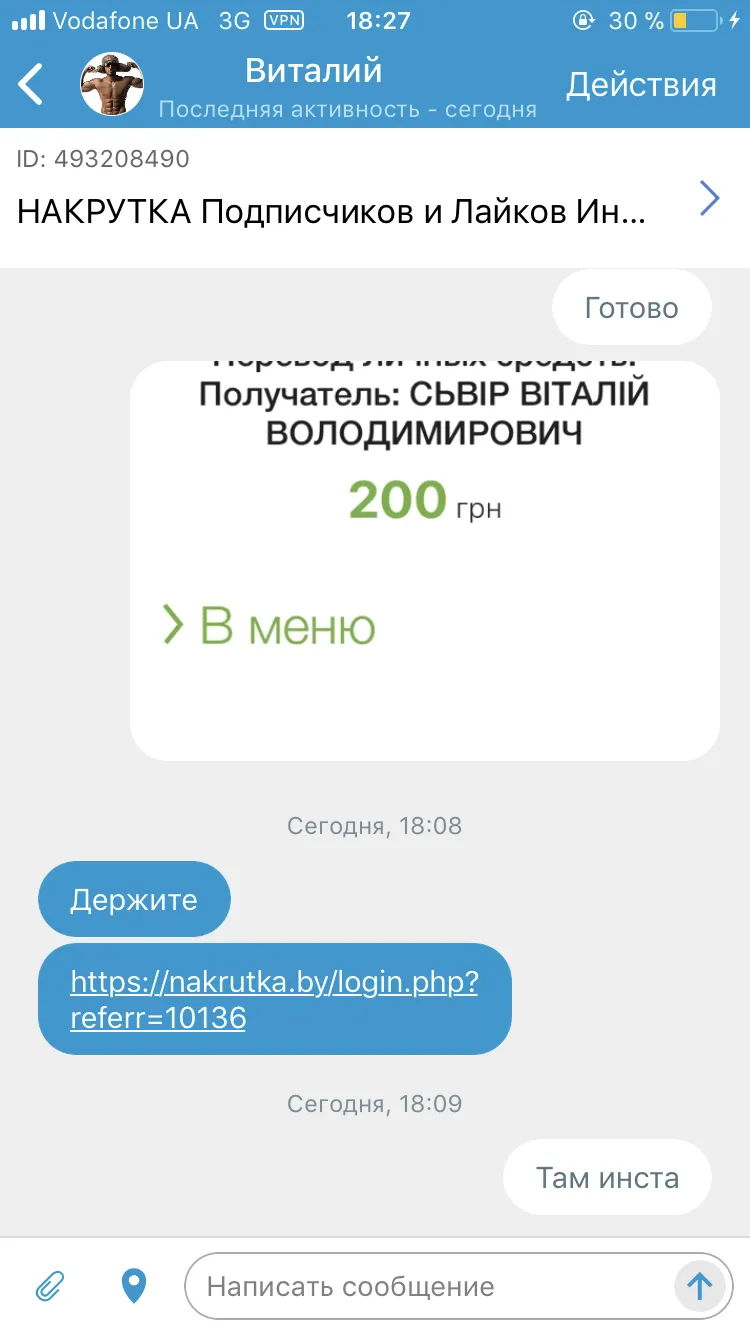The image size is (750, 1334).
Task: Open the nakrutka.by login link
Action: 274,1000
